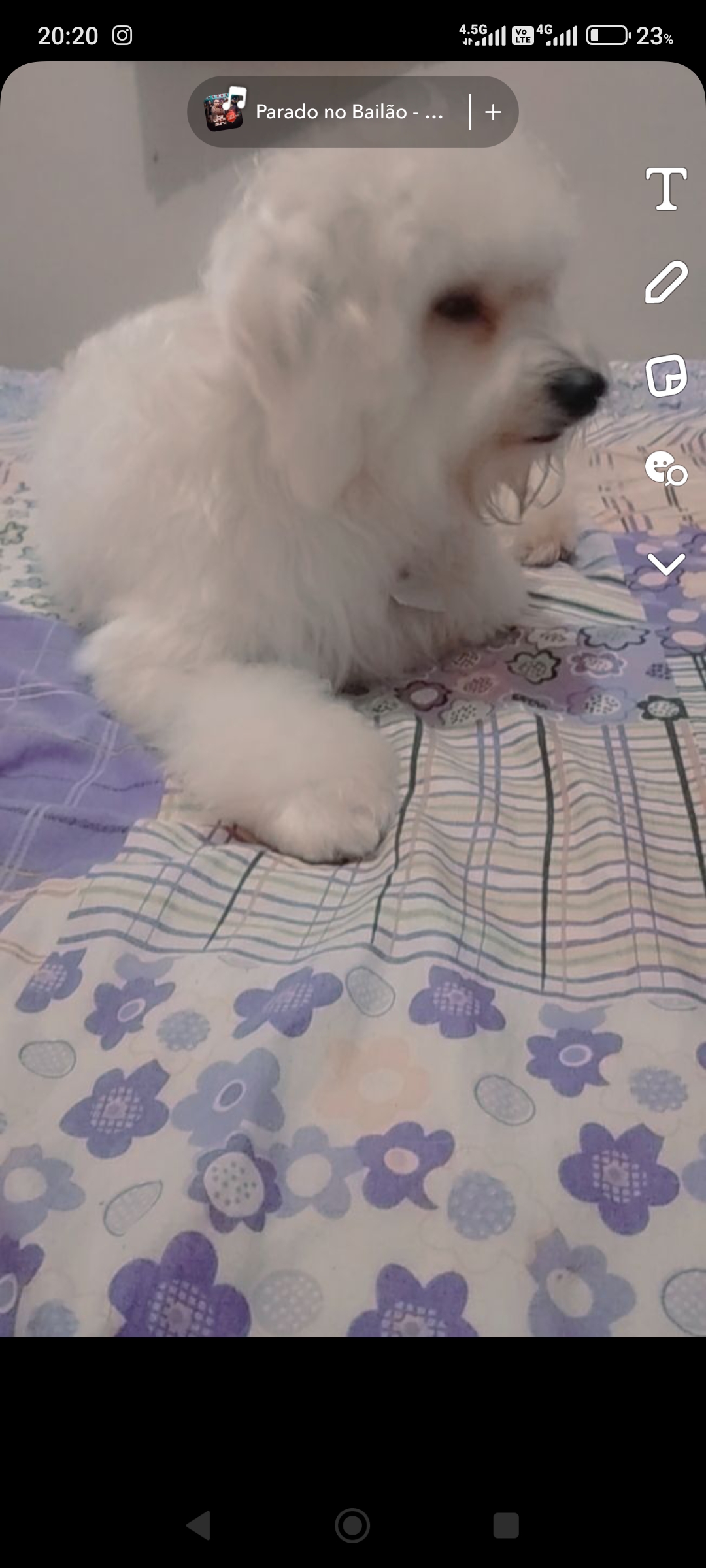
Task: Expand more editing tools with the chevron
Action: click(x=666, y=564)
